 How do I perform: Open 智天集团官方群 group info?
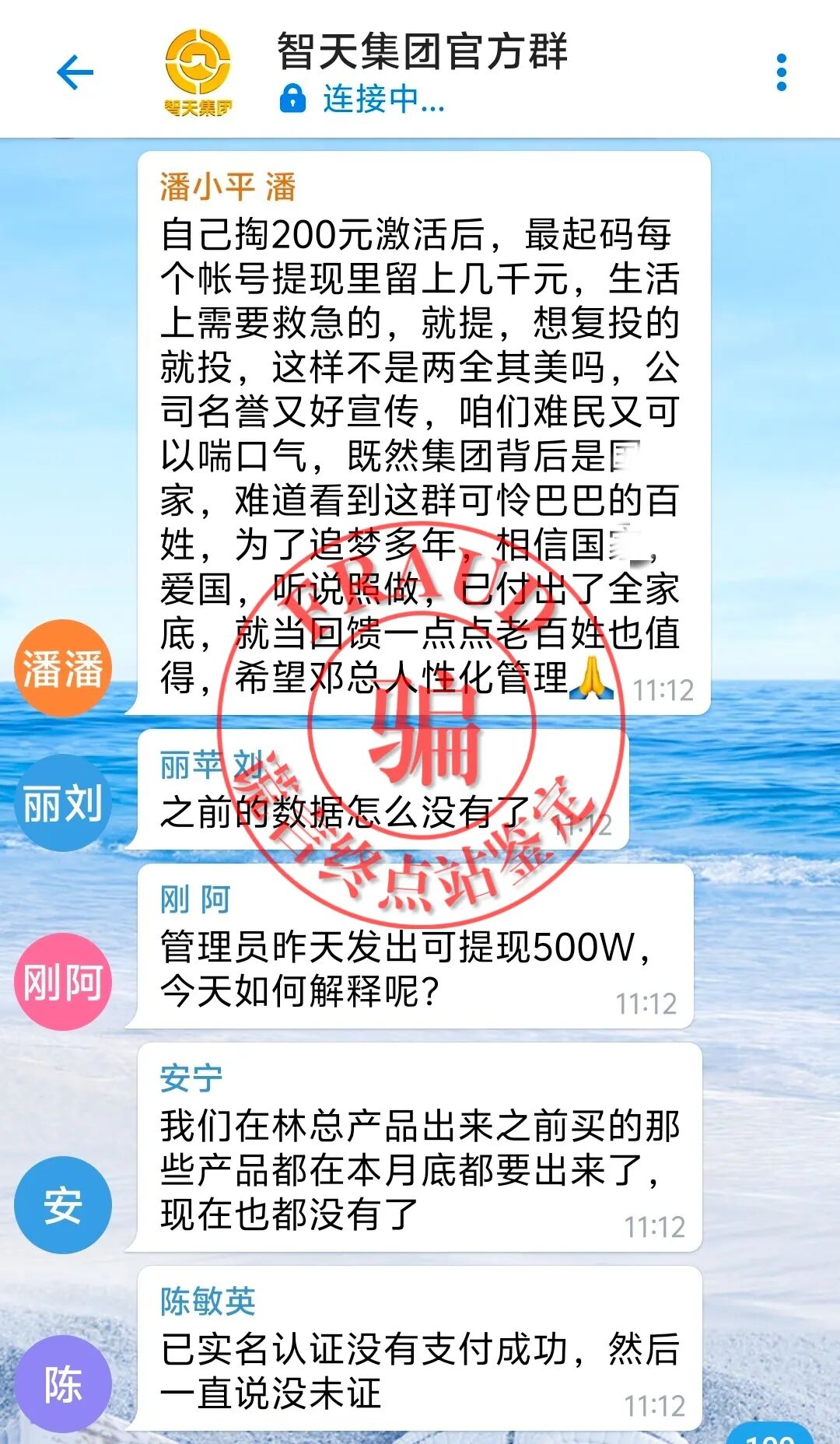point(422,53)
